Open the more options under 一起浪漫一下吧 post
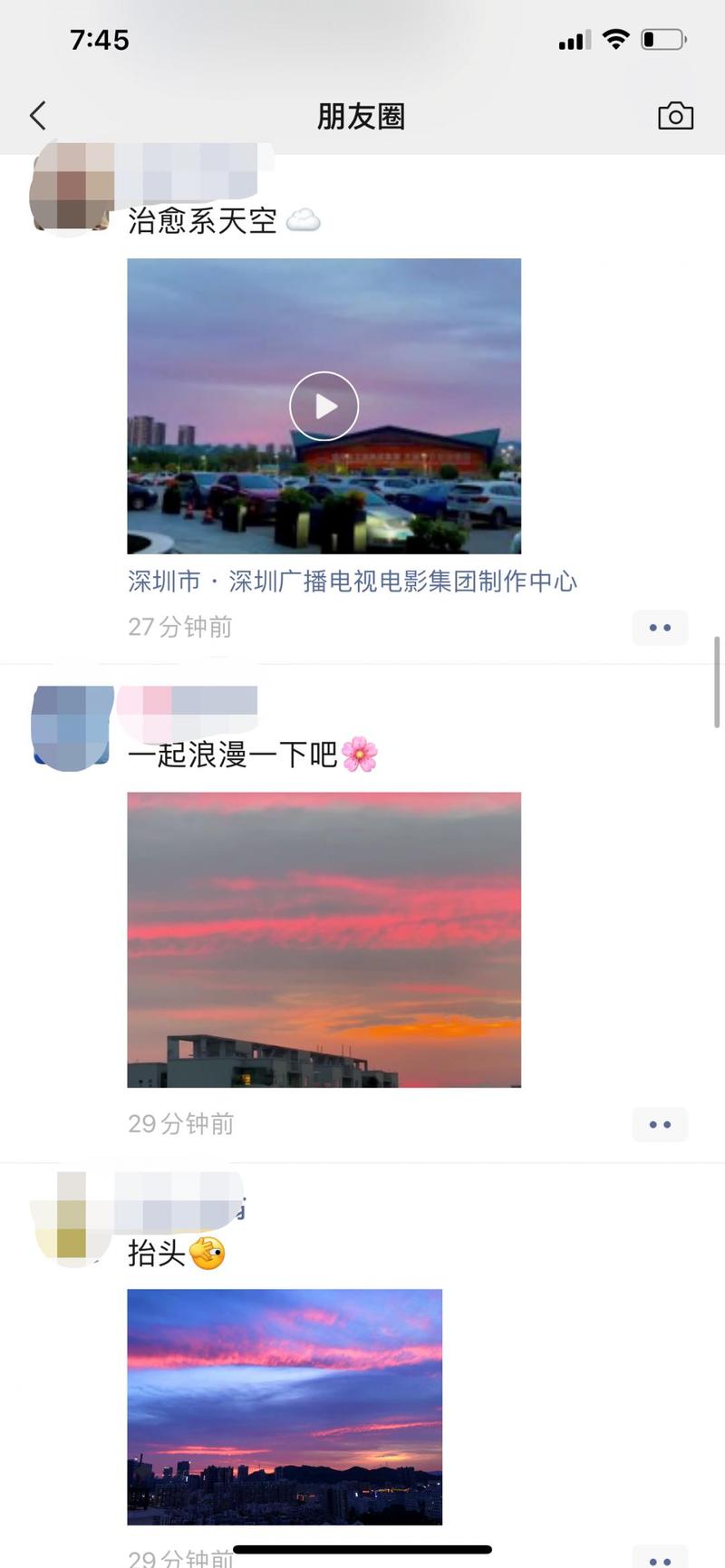The width and height of the screenshot is (725, 1568). coord(660,1124)
